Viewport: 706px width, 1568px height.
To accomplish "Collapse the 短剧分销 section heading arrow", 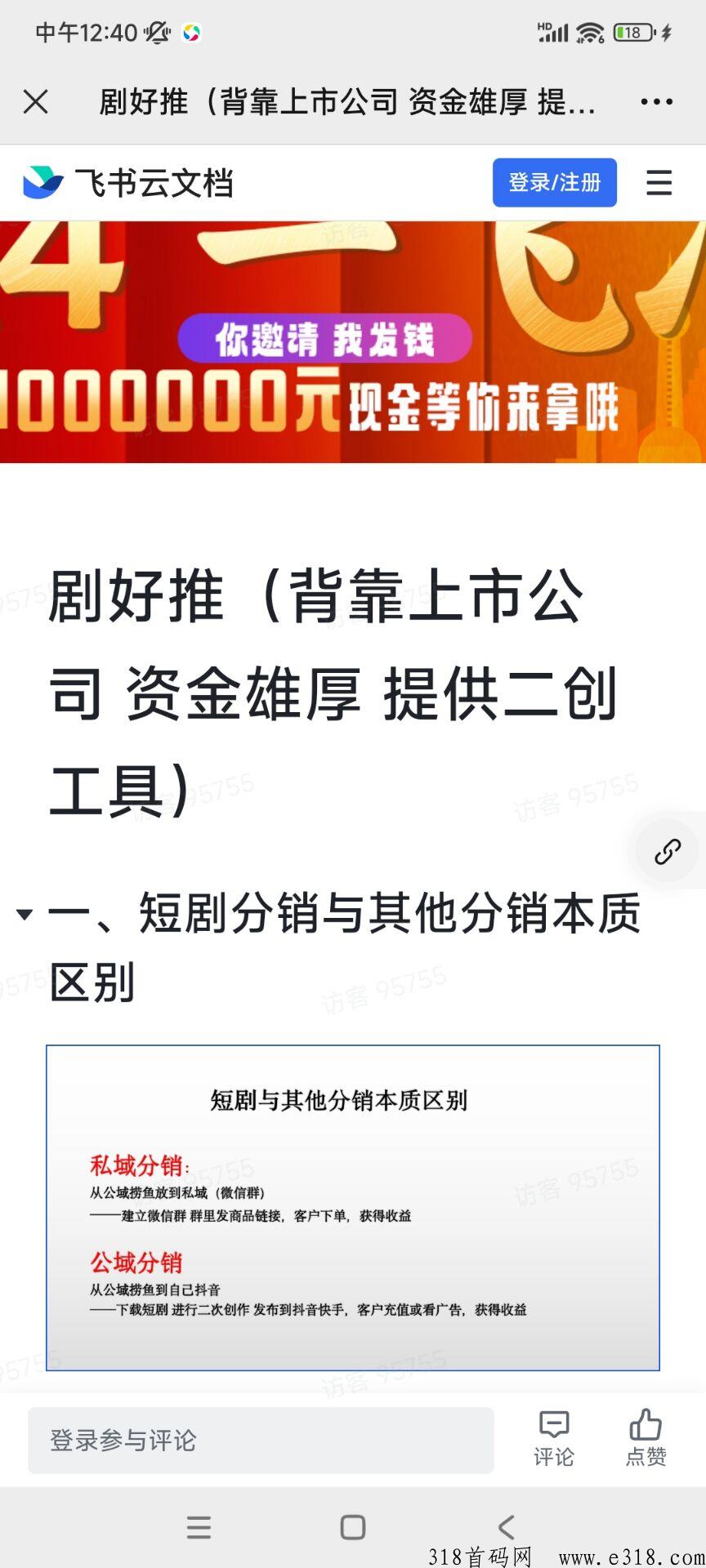I will pyautogui.click(x=25, y=914).
